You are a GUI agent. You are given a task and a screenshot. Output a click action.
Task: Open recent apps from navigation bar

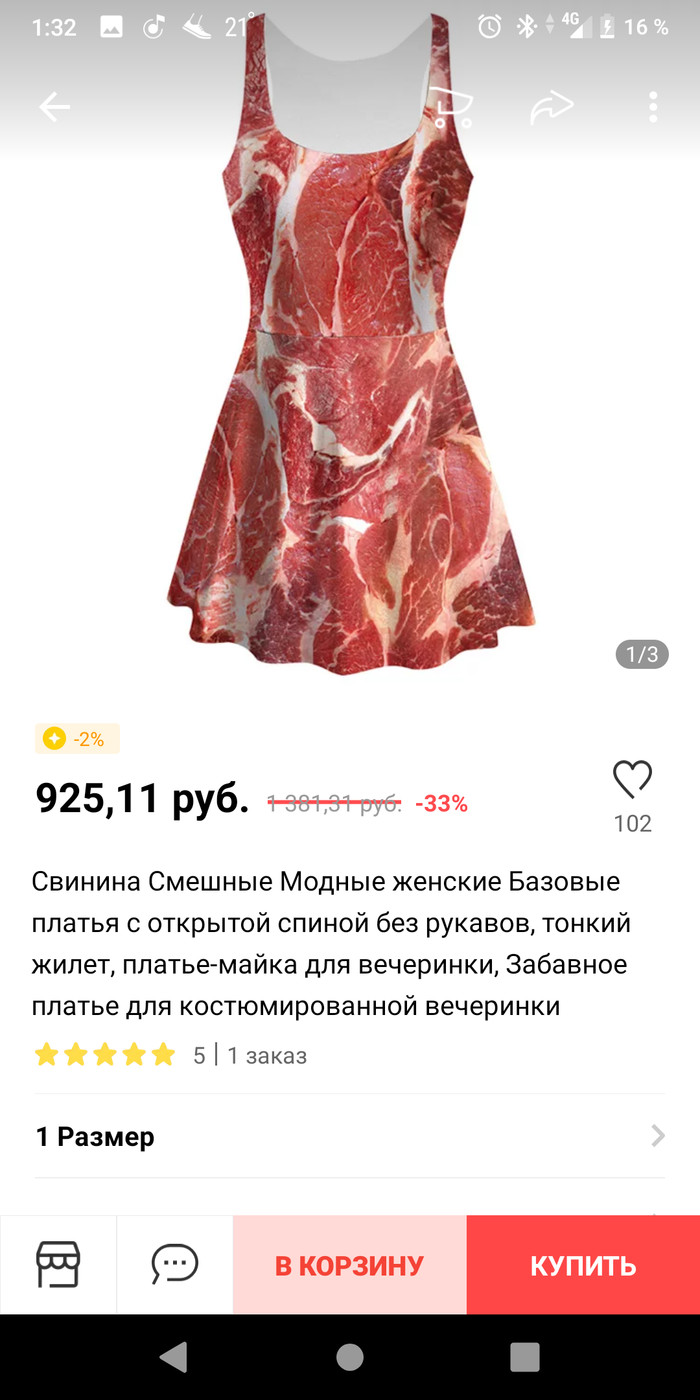(525, 1357)
